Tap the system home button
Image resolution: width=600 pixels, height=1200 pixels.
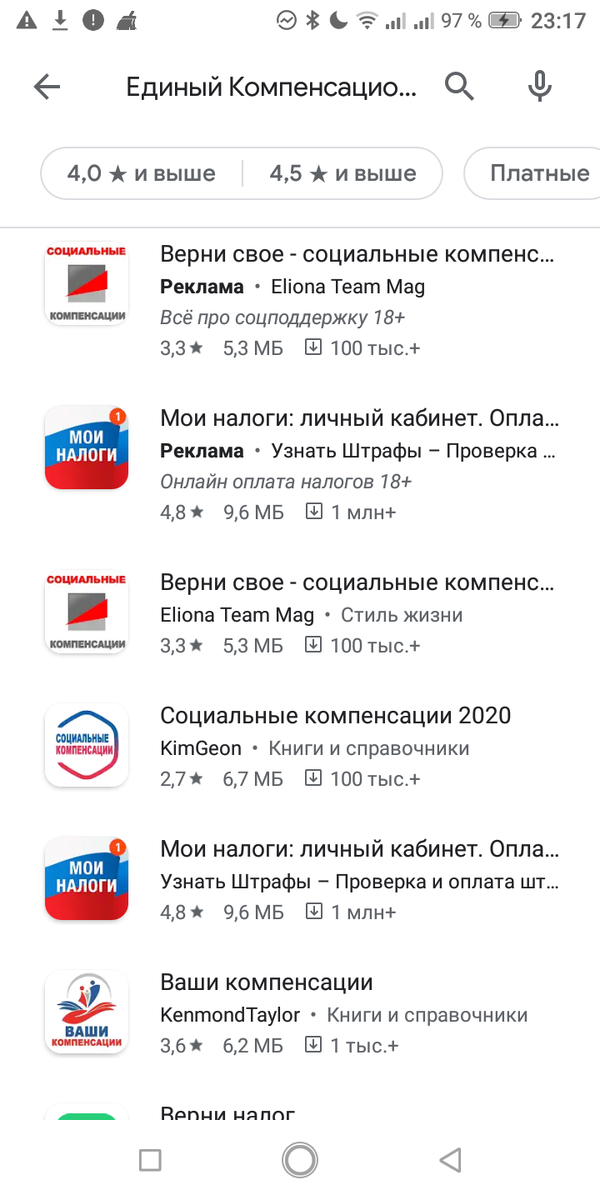tap(300, 1160)
